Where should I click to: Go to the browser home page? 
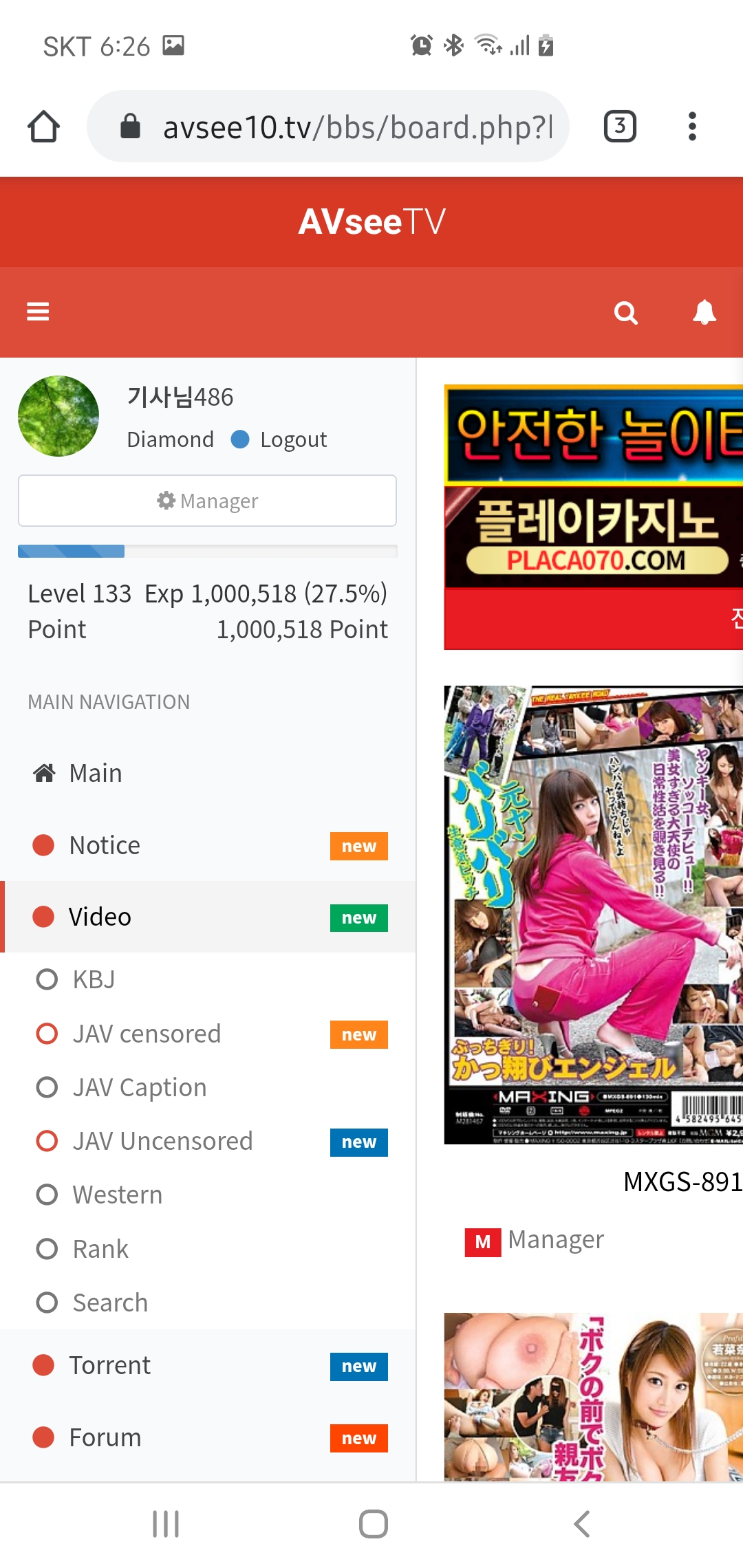(43, 127)
